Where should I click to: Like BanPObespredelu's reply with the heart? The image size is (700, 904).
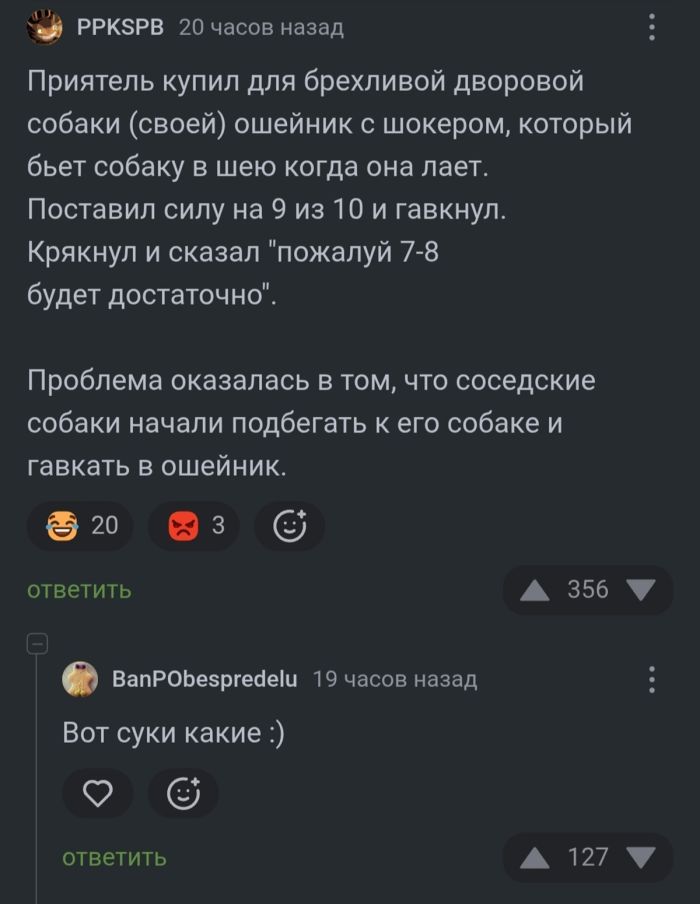click(x=97, y=794)
